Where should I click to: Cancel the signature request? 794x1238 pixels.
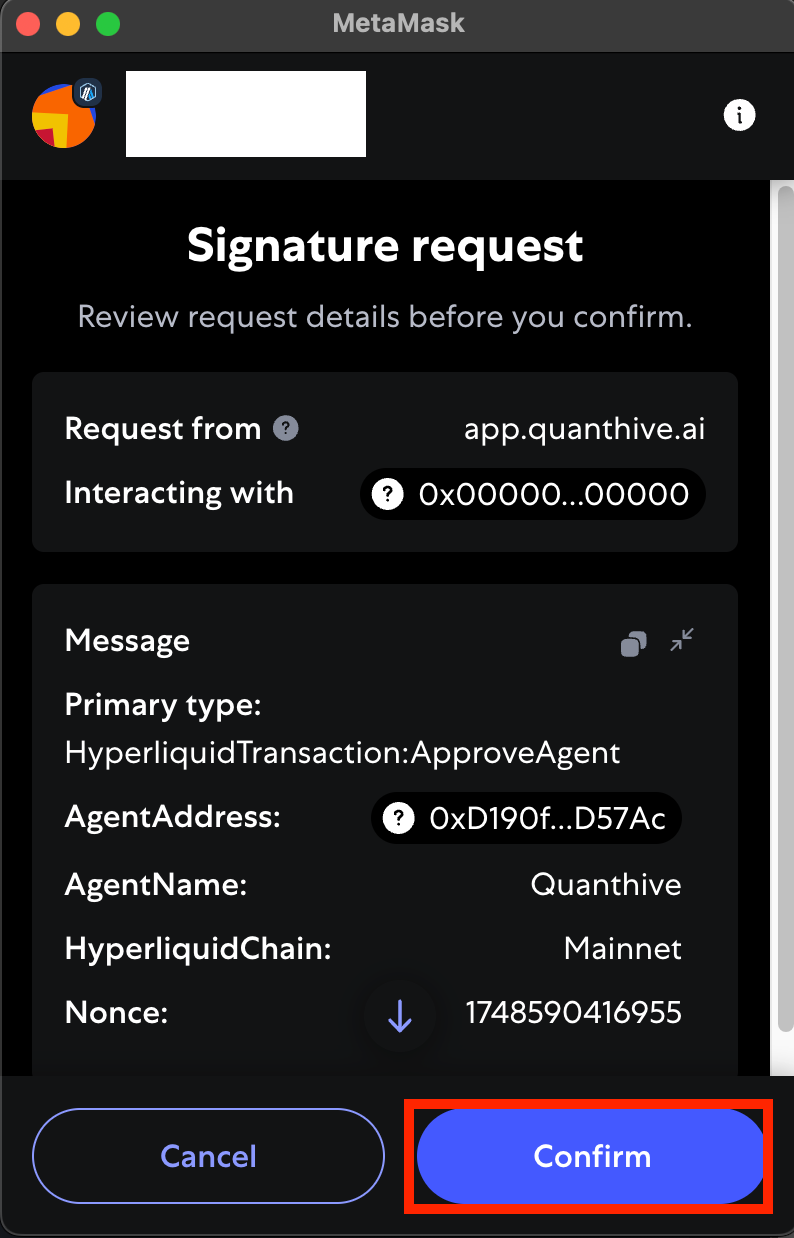click(x=208, y=1156)
